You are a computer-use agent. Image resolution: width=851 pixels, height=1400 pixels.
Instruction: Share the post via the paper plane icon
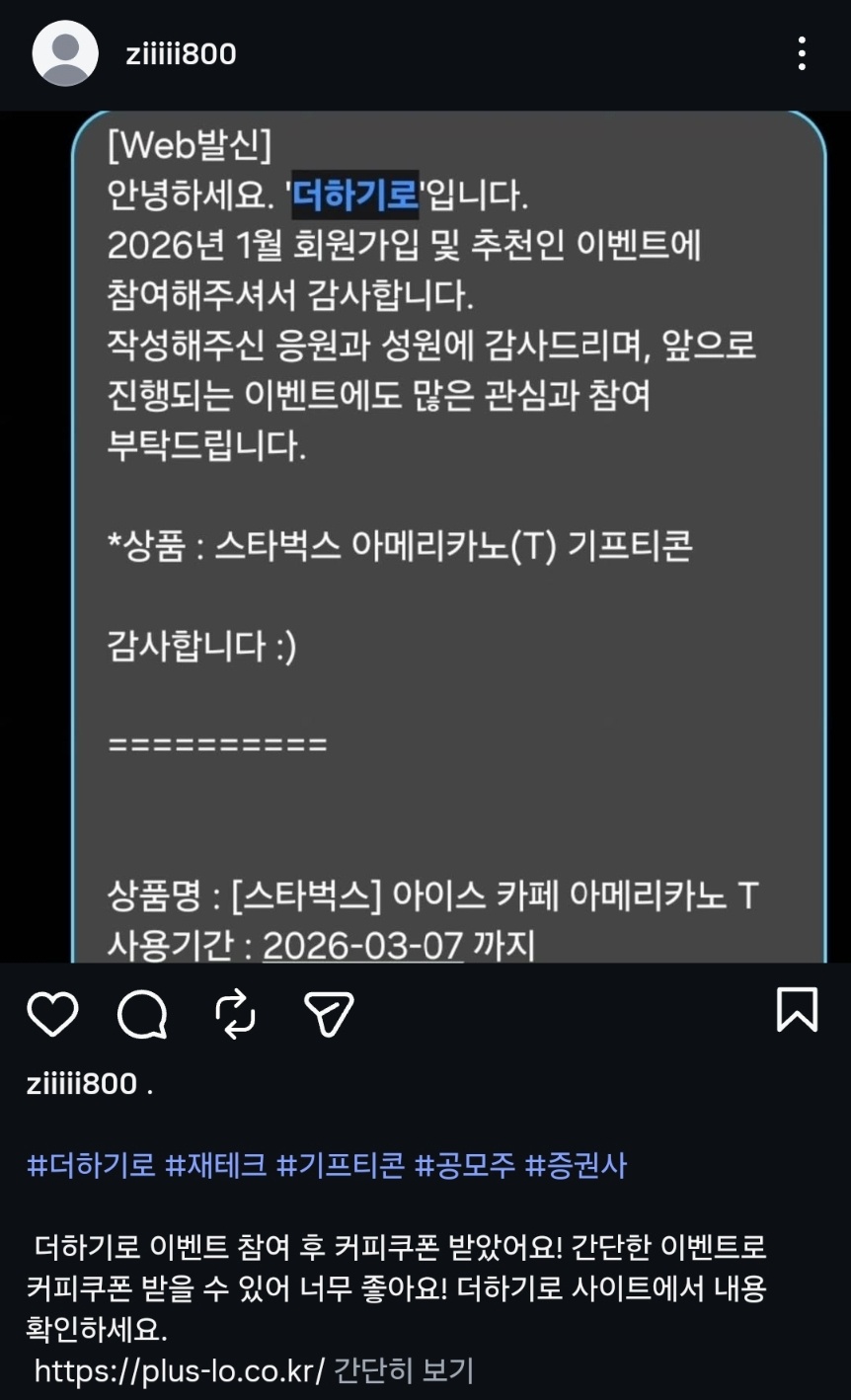[330, 1011]
